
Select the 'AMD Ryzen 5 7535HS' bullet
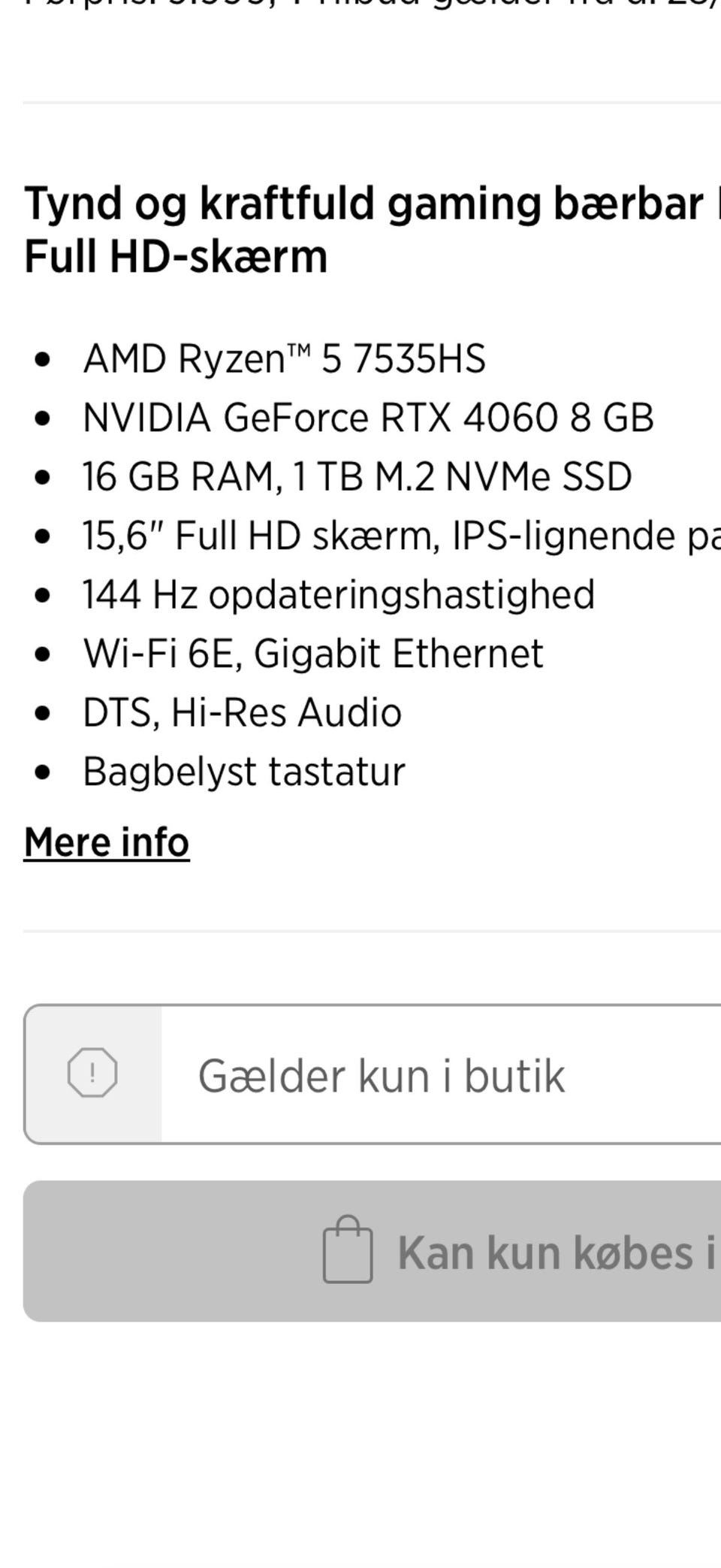285,358
